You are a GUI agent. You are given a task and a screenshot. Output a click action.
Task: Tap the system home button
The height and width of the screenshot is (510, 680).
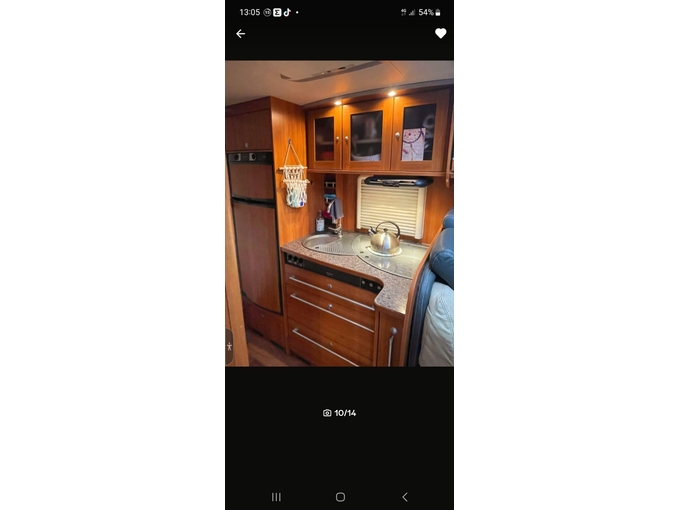click(340, 497)
